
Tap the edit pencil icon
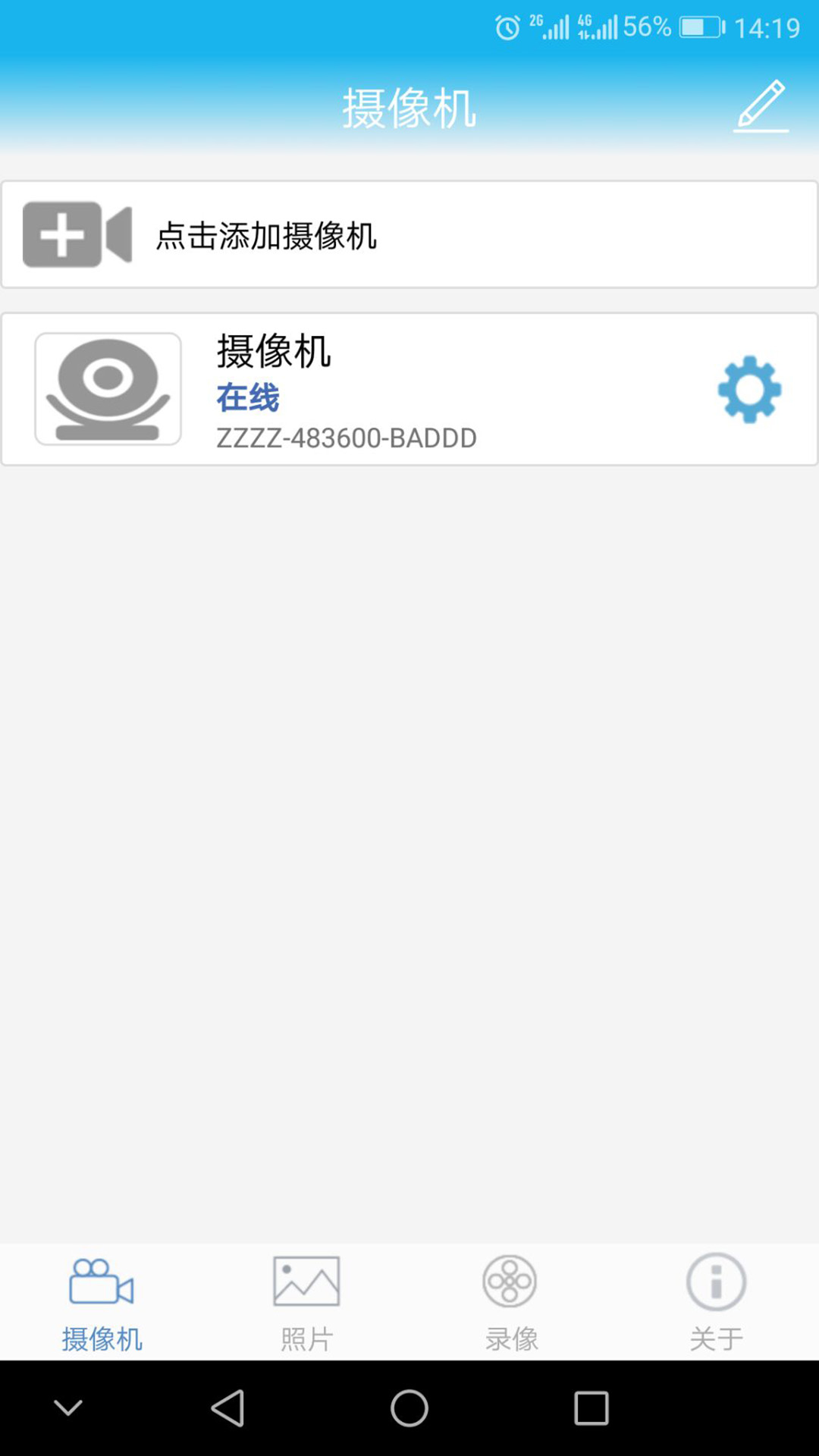pyautogui.click(x=761, y=106)
